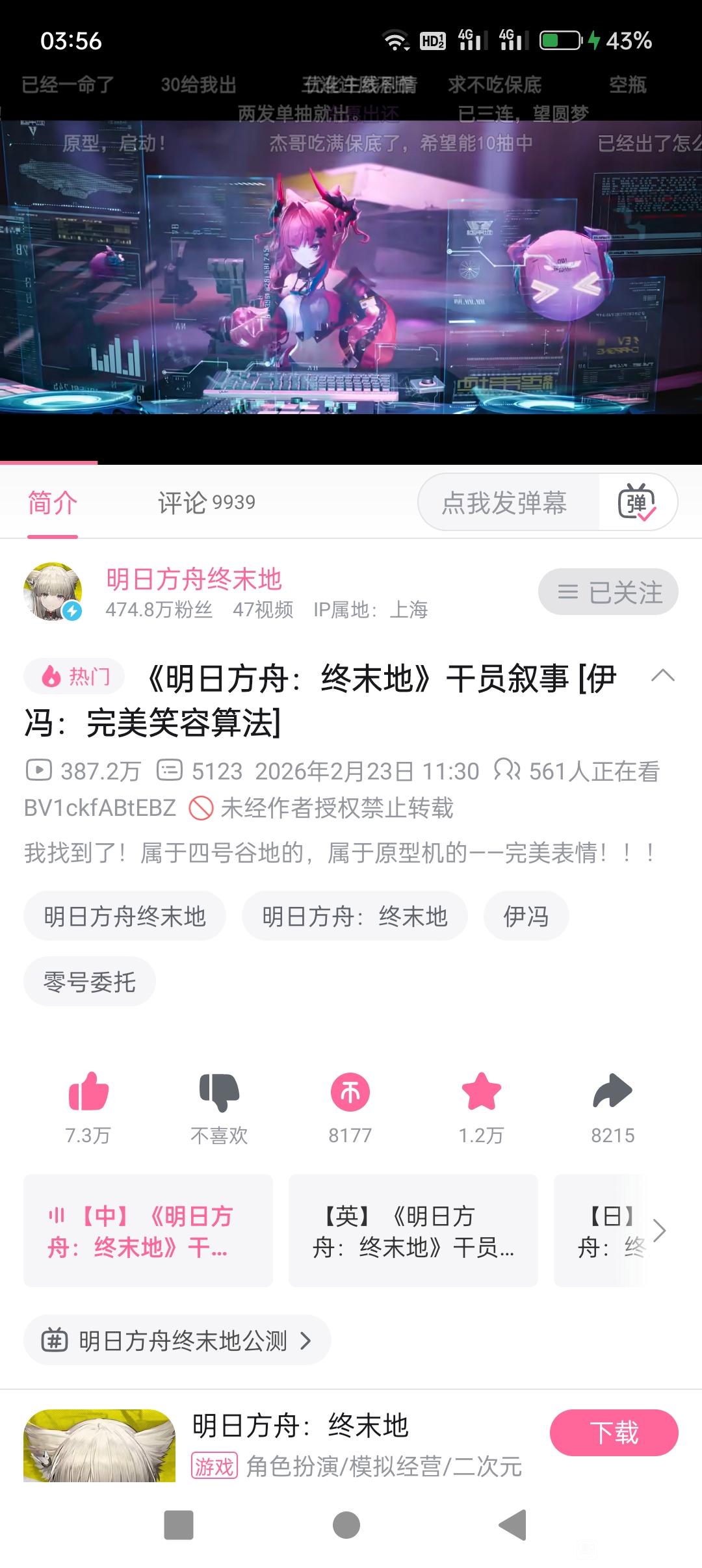Image resolution: width=702 pixels, height=1568 pixels.
Task: Tap 点我发弹幕 input field
Action: coord(505,503)
